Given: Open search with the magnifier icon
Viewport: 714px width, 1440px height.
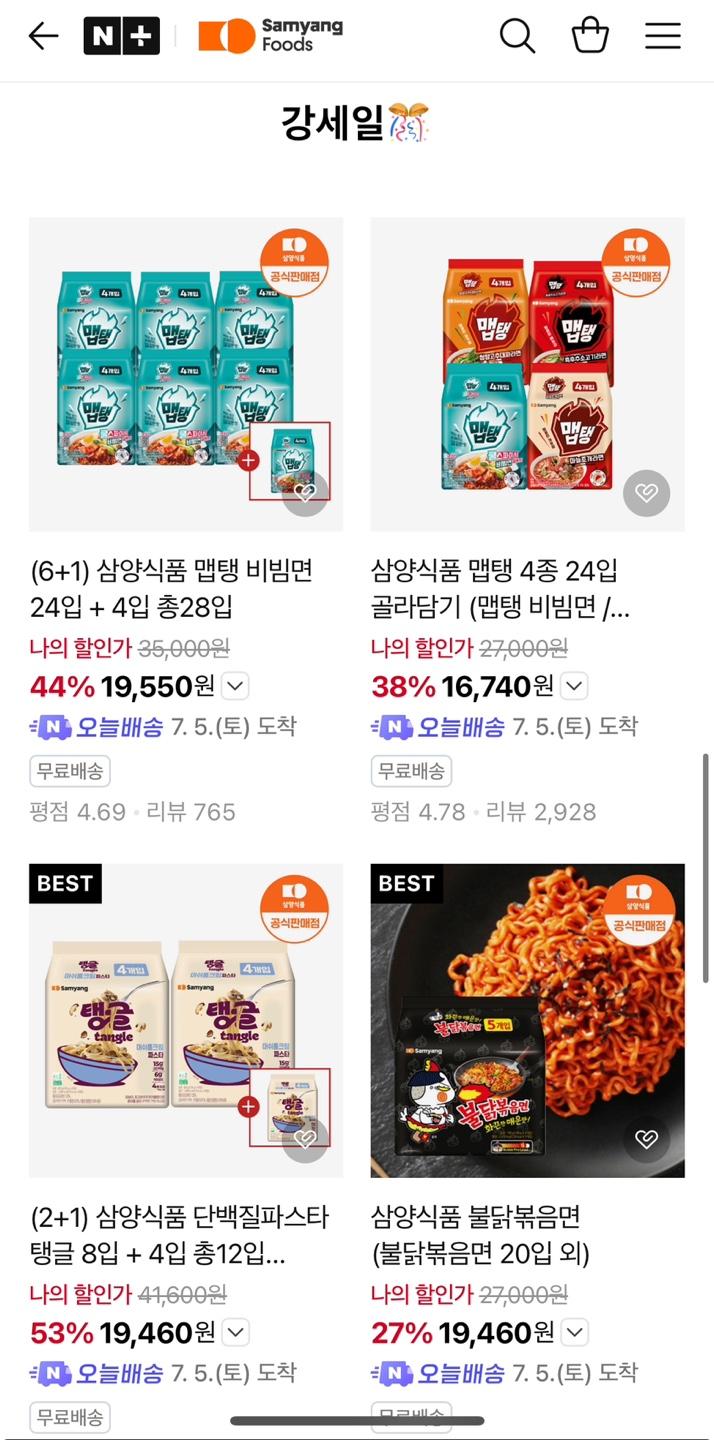Looking at the screenshot, I should click(x=517, y=36).
